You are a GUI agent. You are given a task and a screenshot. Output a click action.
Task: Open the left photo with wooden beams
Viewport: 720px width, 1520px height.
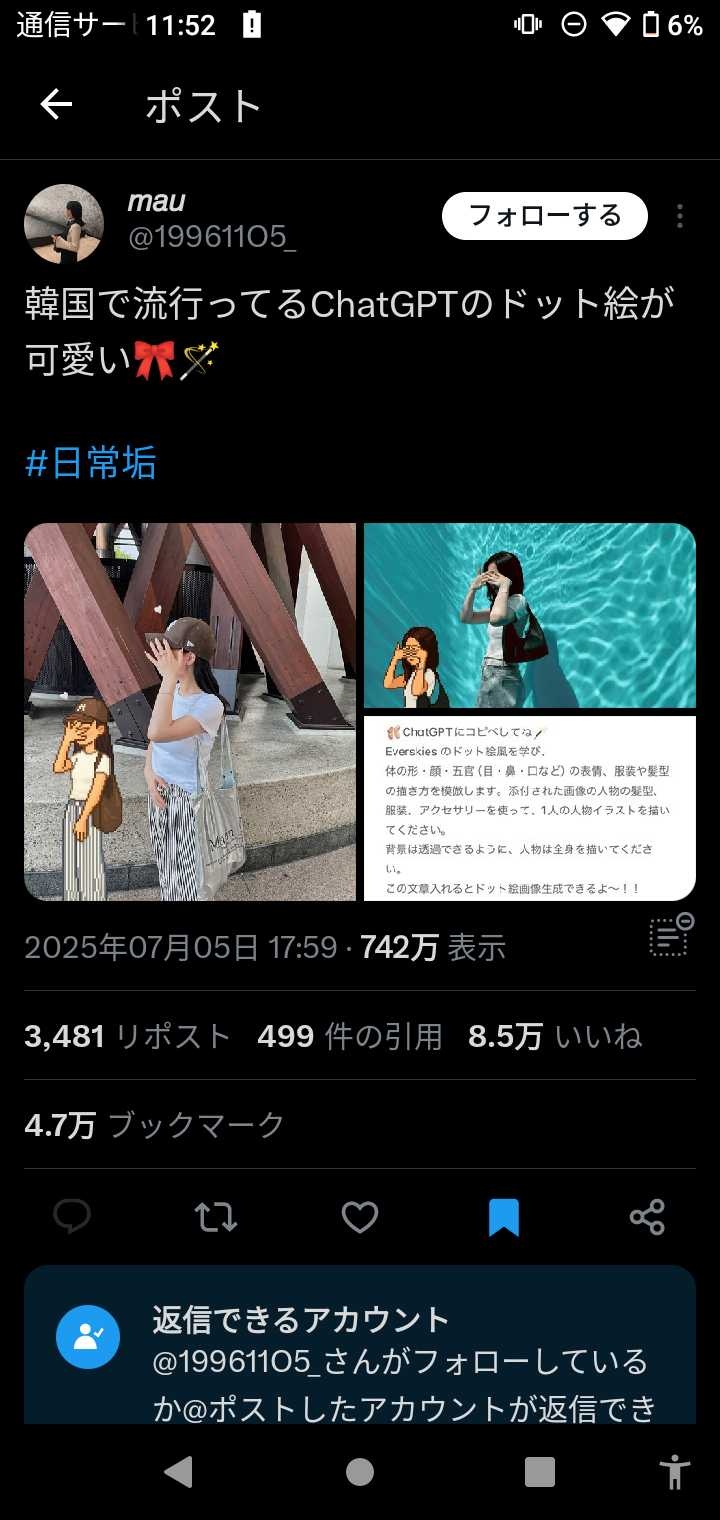click(190, 711)
